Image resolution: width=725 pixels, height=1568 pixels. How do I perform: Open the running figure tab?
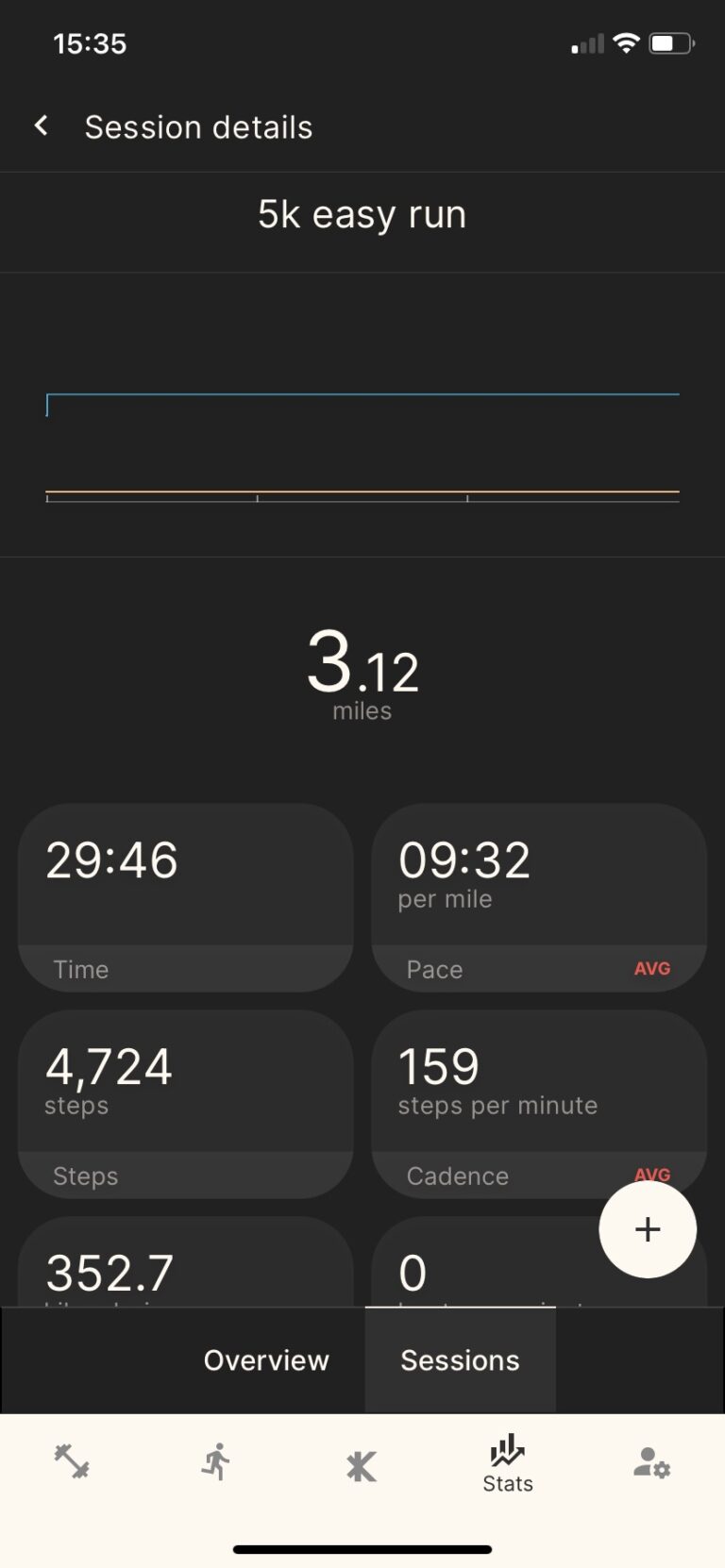tap(216, 1461)
